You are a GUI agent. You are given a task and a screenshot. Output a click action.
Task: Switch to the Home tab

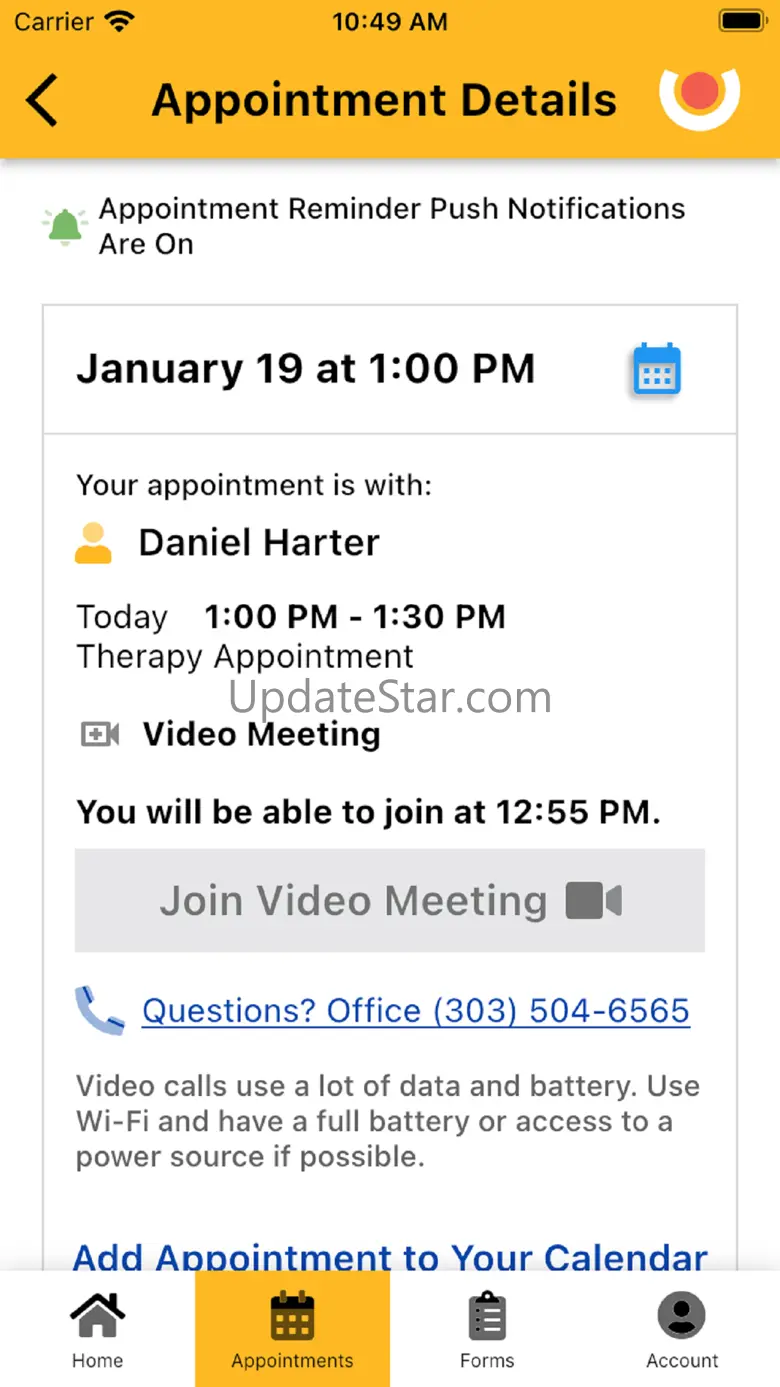point(97,1330)
